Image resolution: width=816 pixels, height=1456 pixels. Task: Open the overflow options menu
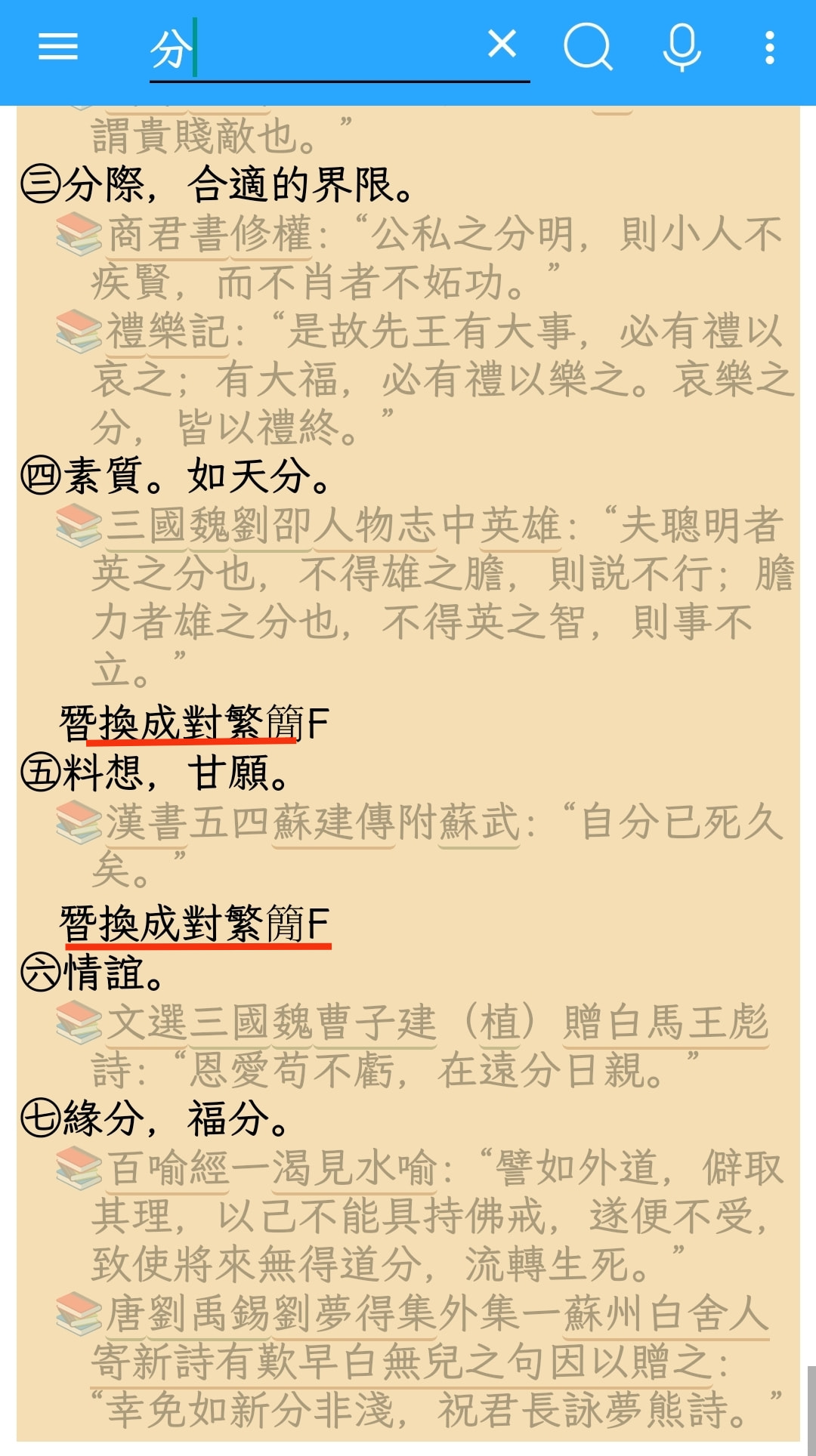[x=769, y=47]
